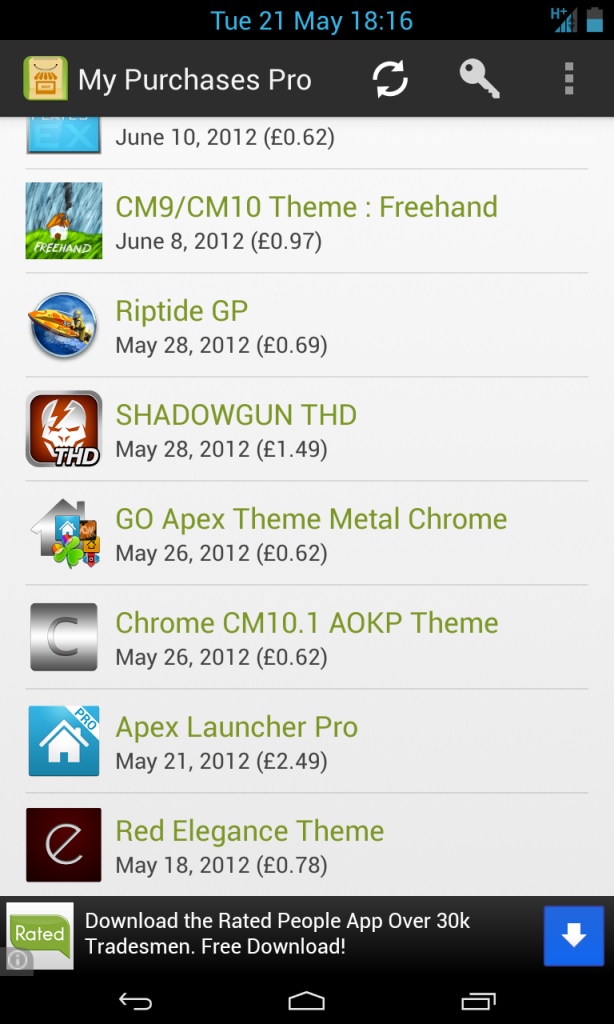Viewport: 614px width, 1024px height.
Task: Open the overflow menu
Action: tap(568, 79)
